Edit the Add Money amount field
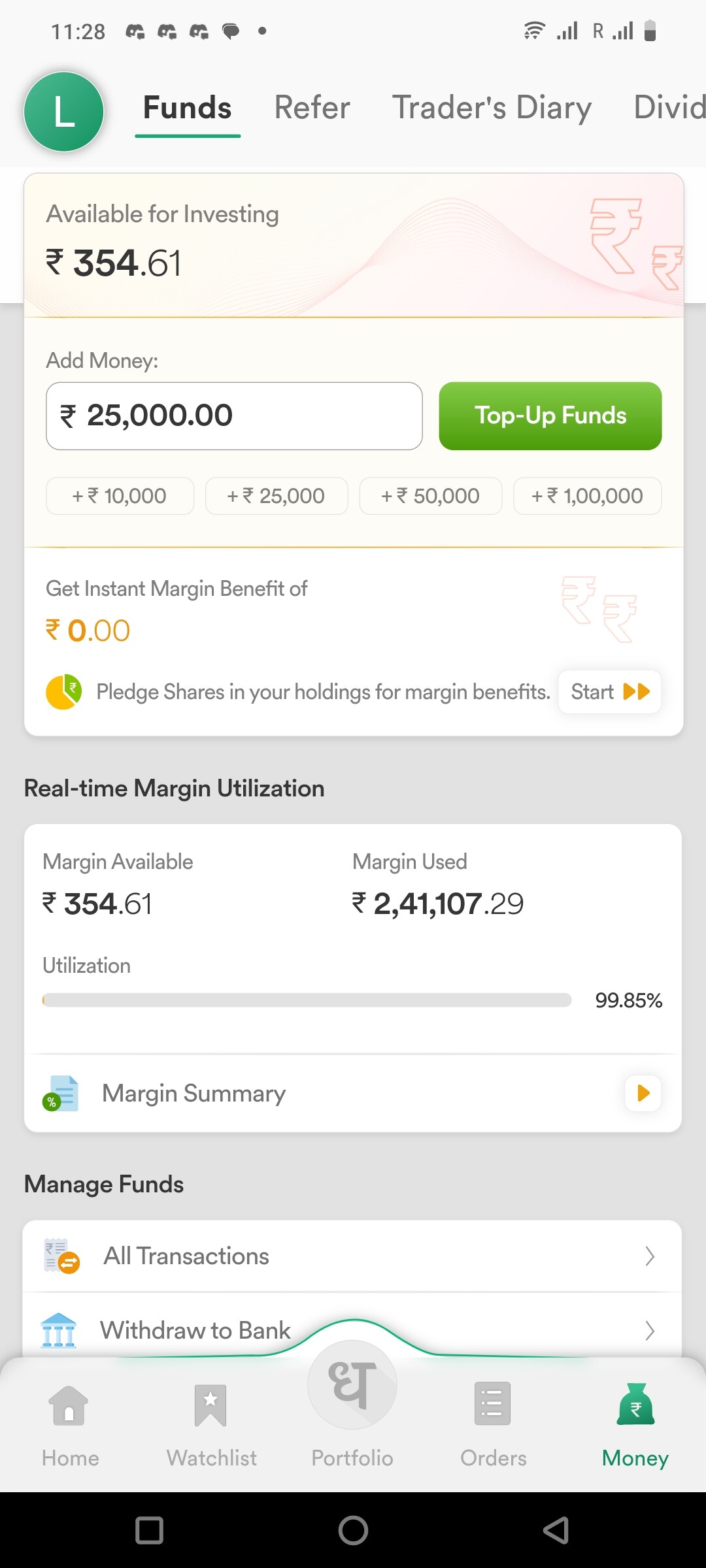Image resolution: width=706 pixels, height=1568 pixels. point(234,416)
